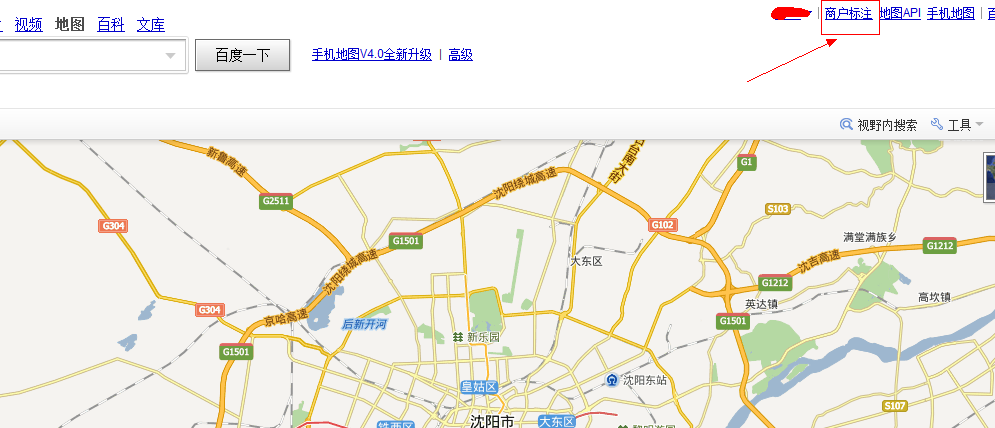The height and width of the screenshot is (428, 995).
Task: Open the 百科 link
Action: [x=110, y=24]
